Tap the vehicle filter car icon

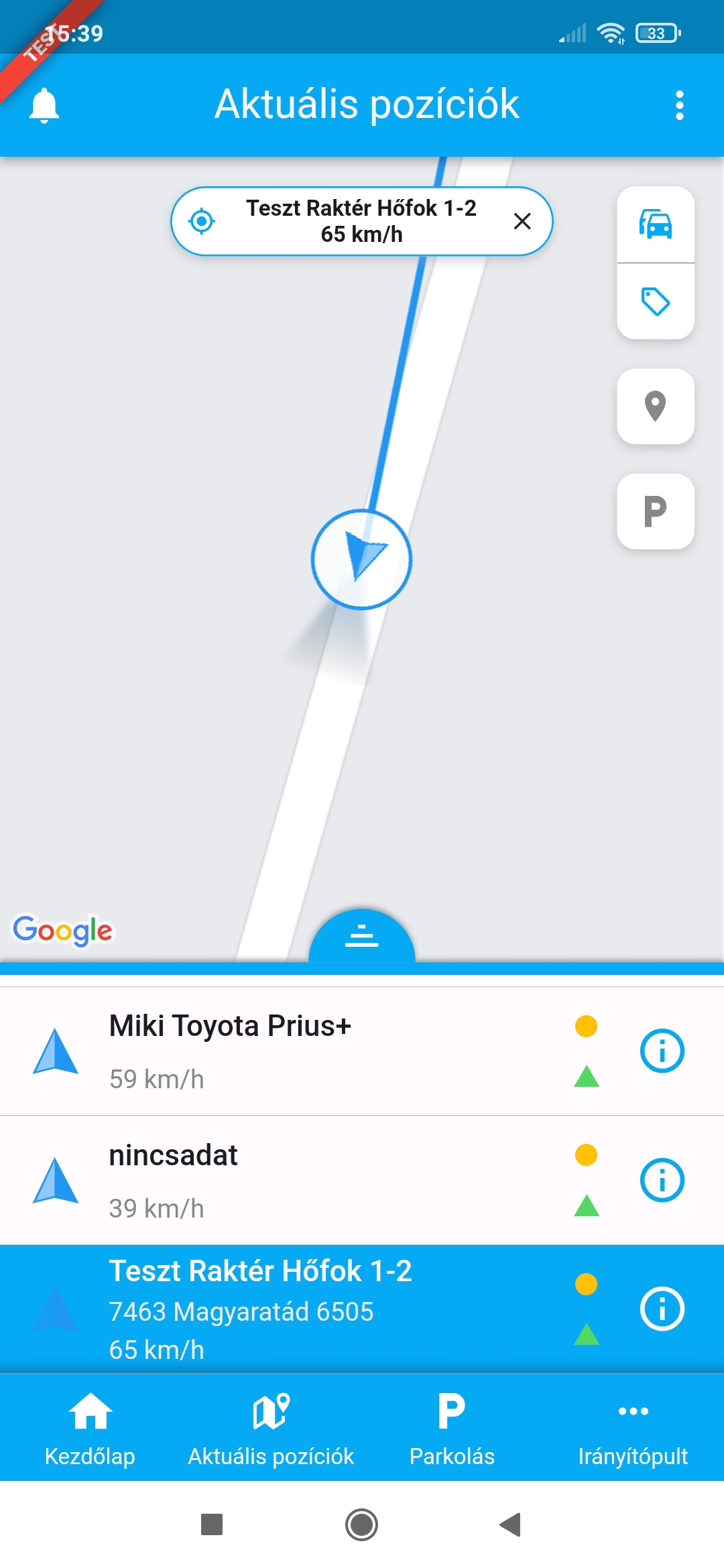click(655, 224)
